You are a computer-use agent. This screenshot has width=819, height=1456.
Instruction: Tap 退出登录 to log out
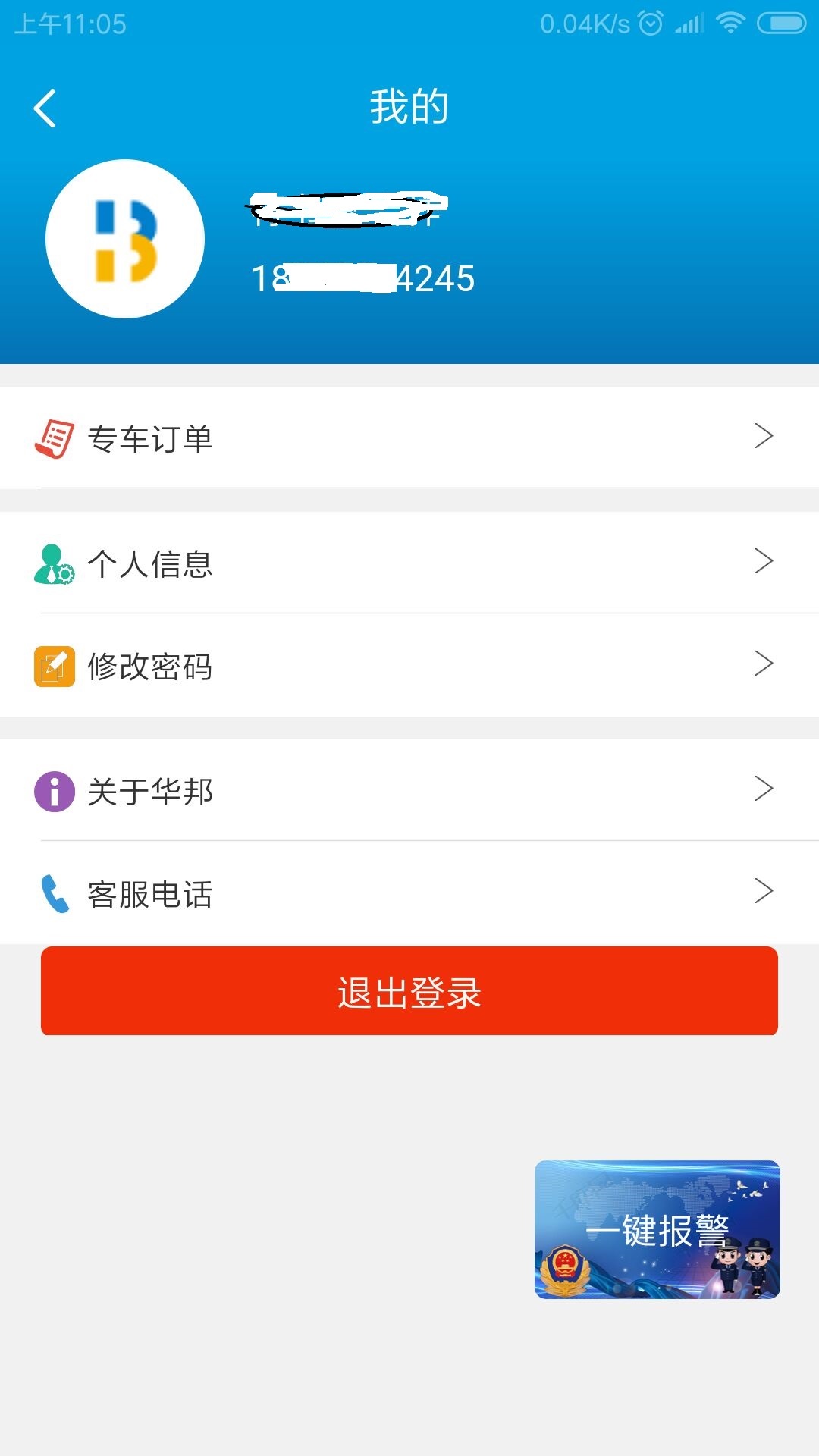409,991
